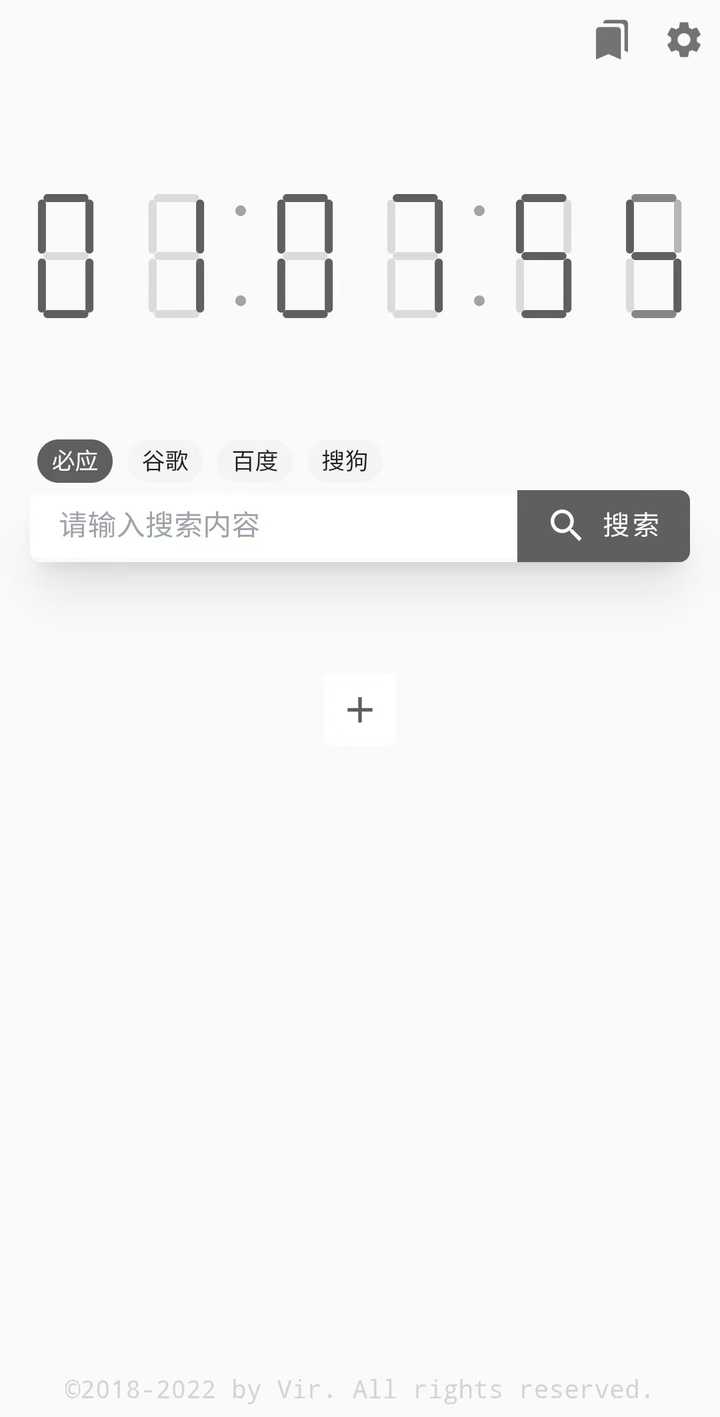The width and height of the screenshot is (720, 1417).
Task: Tap the 搜索 search button
Action: click(603, 526)
